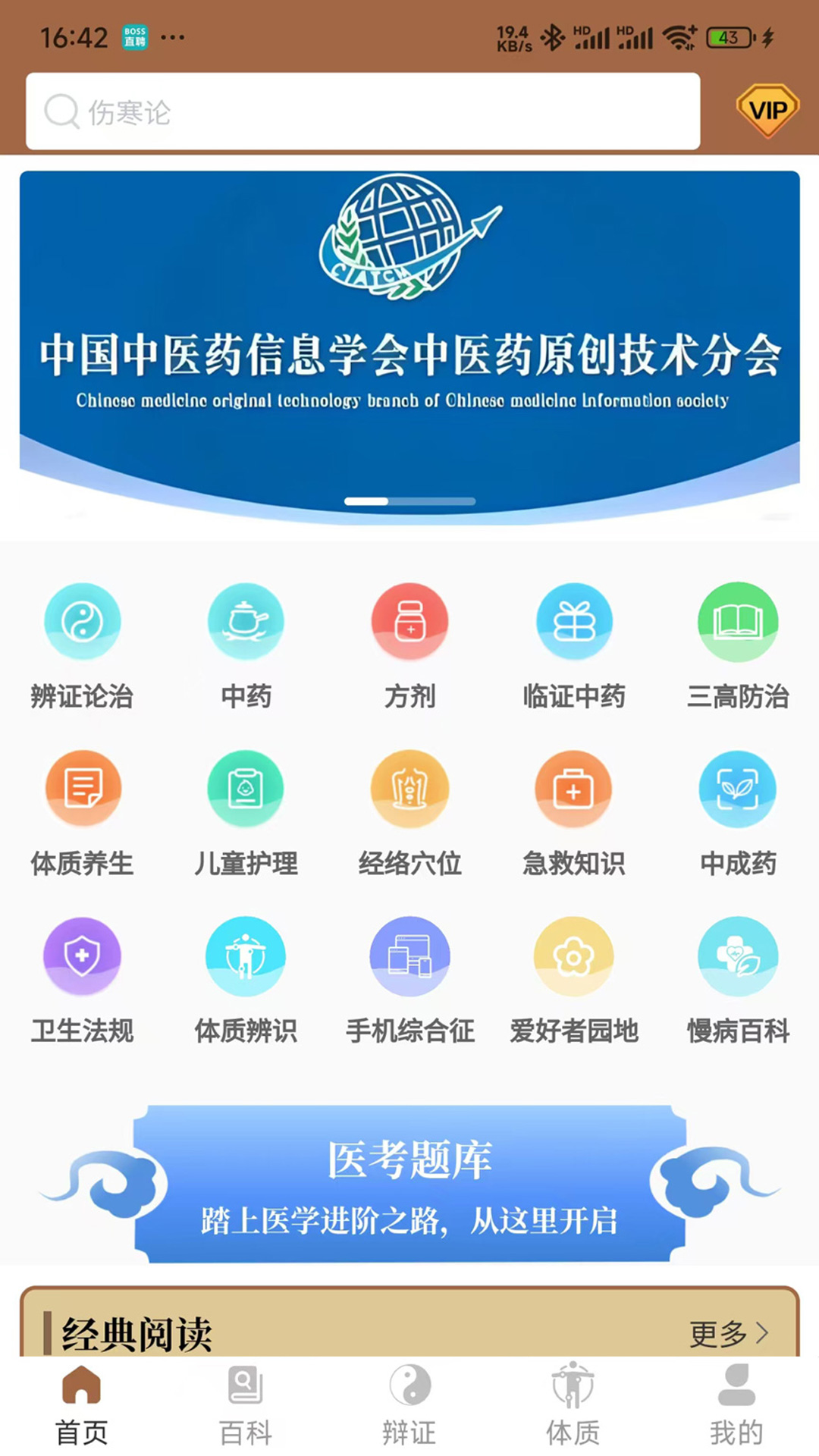
Task: Browse 经络穴位 section
Action: (x=409, y=811)
